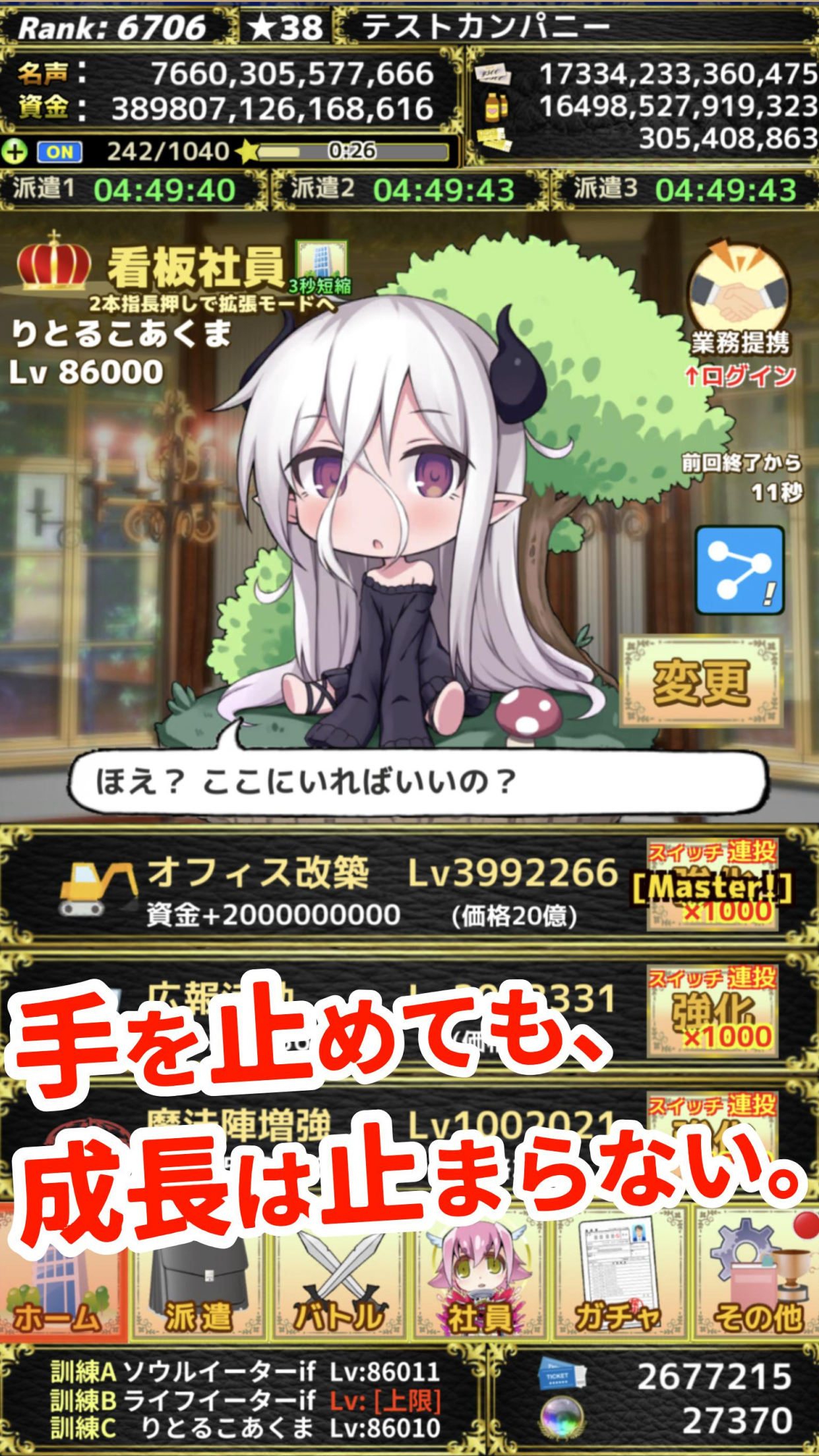Open the 社員 tab

[x=480, y=1278]
